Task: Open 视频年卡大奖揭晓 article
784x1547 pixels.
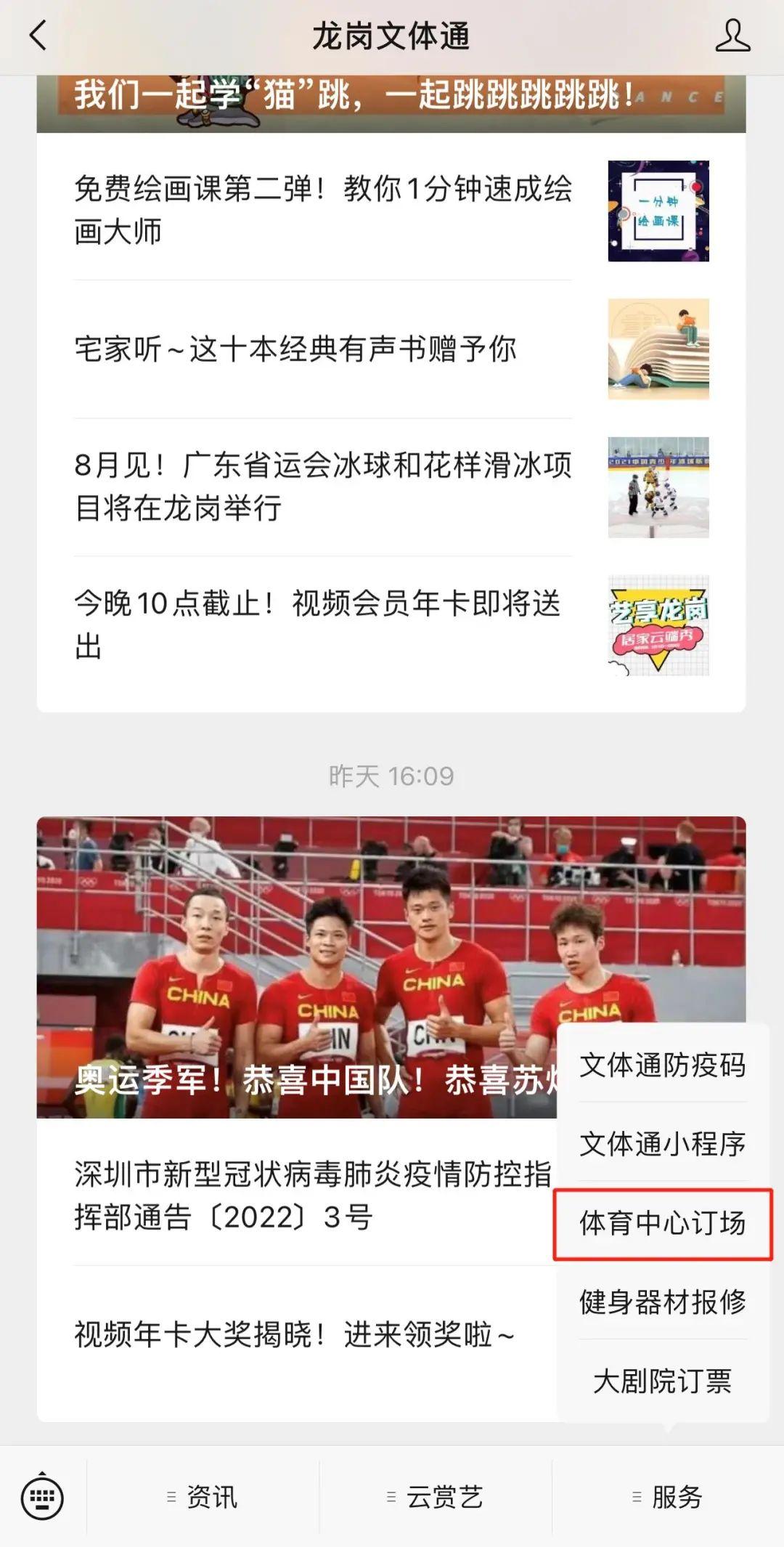Action: [x=294, y=1335]
